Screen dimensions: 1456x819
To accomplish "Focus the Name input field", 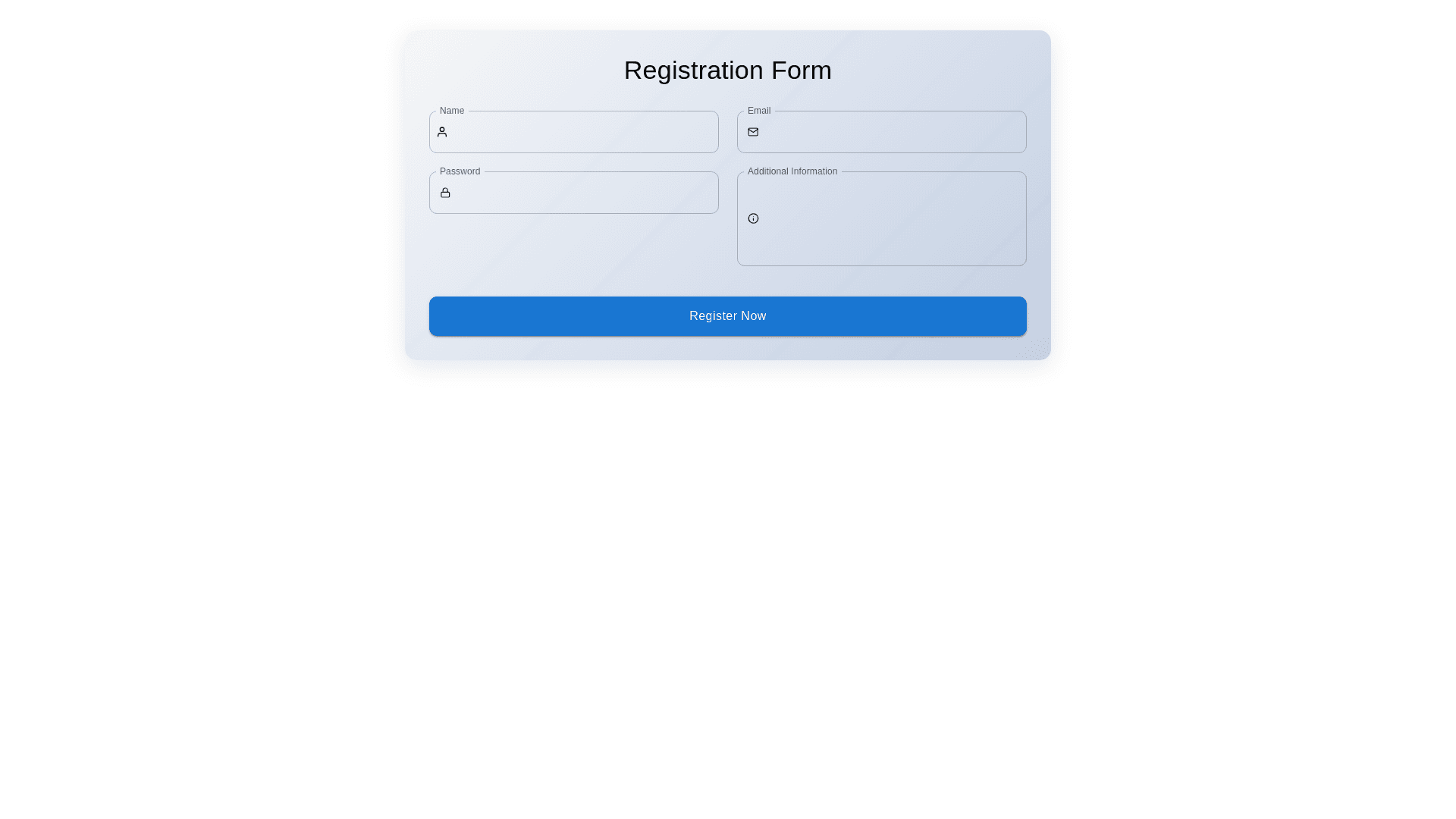I will click(x=582, y=132).
